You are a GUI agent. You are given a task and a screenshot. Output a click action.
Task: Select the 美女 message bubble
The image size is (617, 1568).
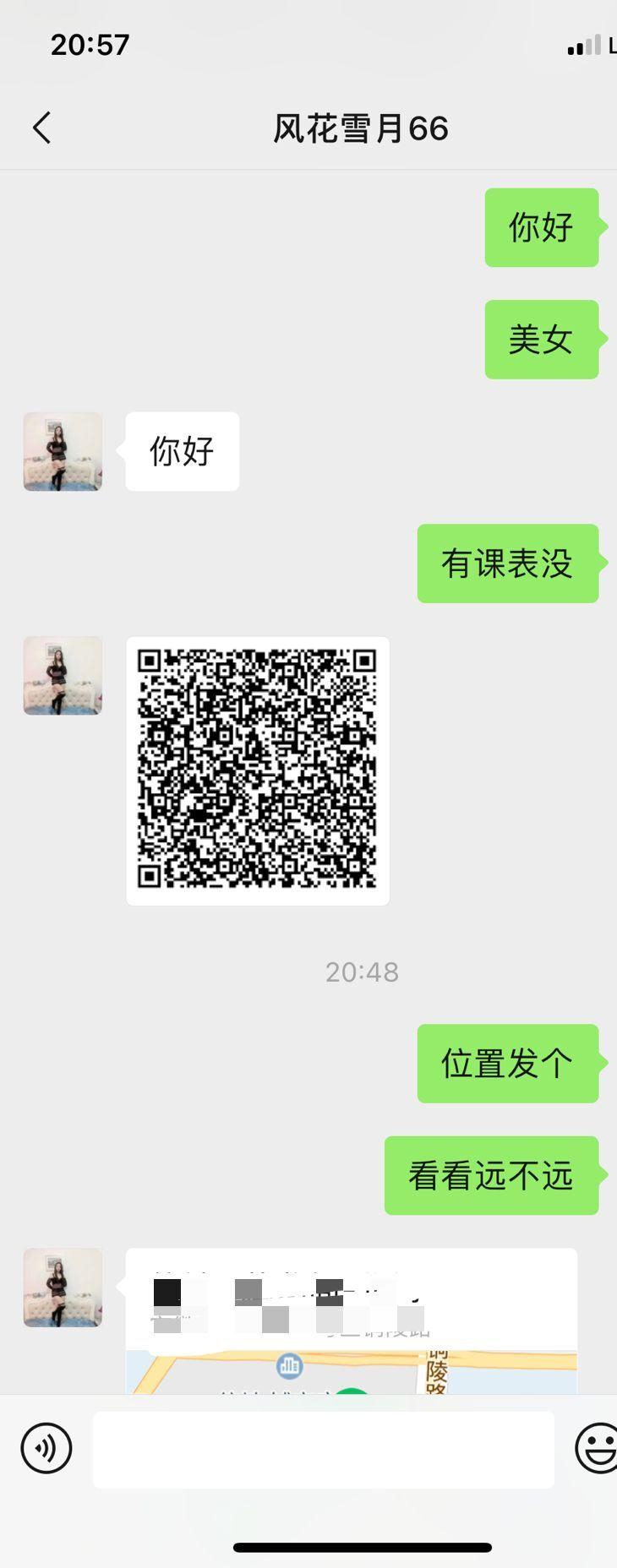[542, 339]
